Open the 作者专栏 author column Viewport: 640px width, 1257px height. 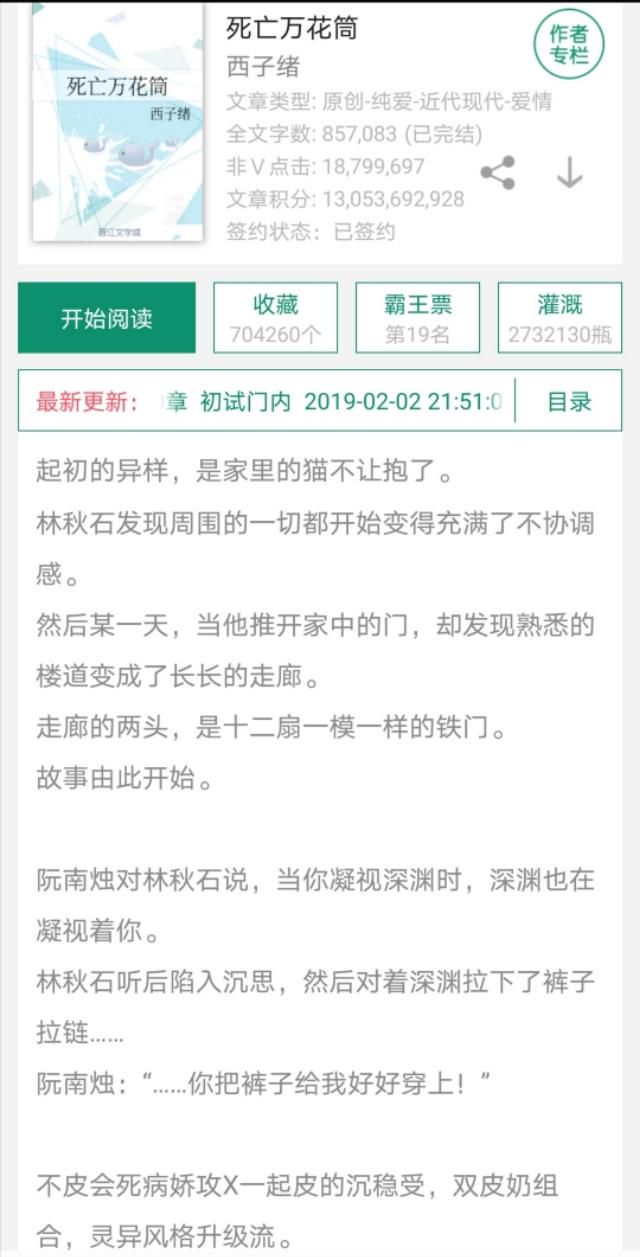568,45
